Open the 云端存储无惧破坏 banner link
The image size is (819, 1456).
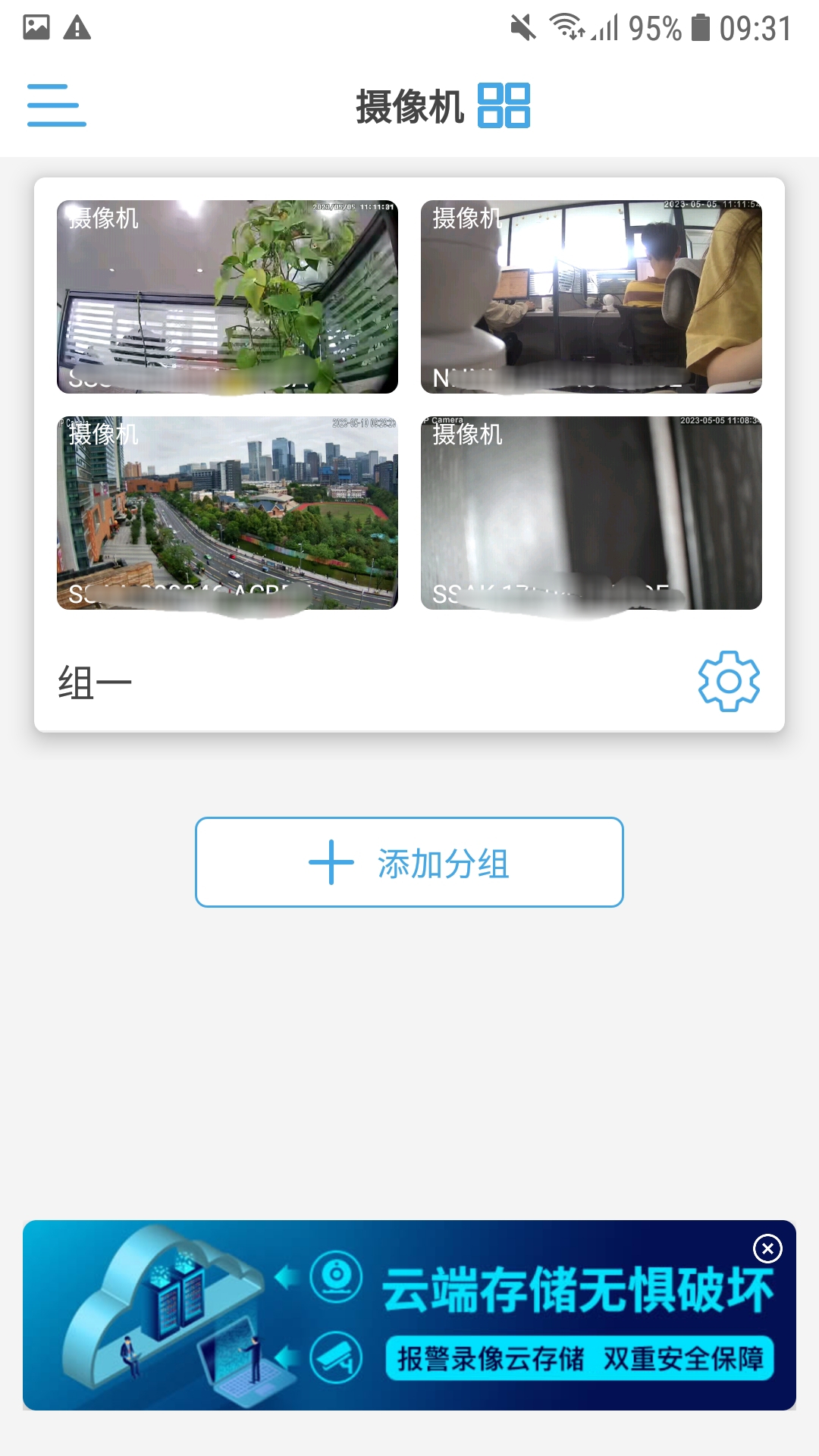[580, 1288]
